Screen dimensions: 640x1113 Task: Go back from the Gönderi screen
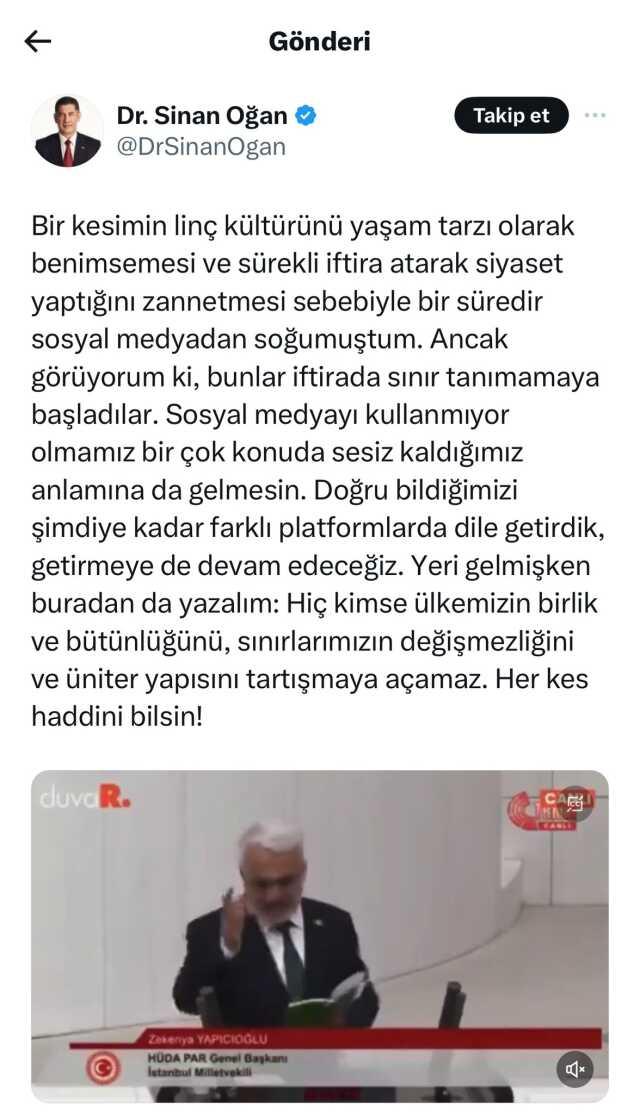tap(37, 41)
